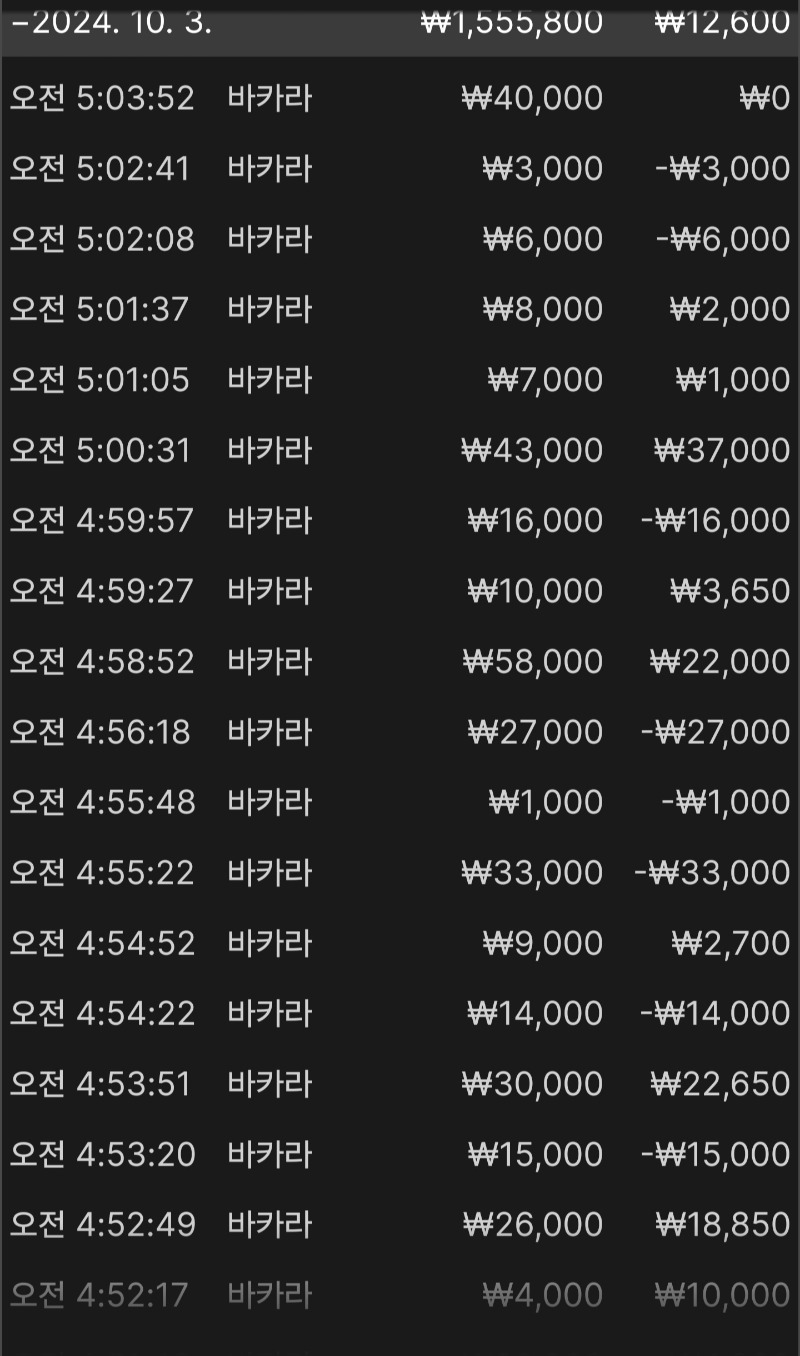View details of the 오전 5:01:37 round
This screenshot has width=800, height=1356.
[400, 309]
